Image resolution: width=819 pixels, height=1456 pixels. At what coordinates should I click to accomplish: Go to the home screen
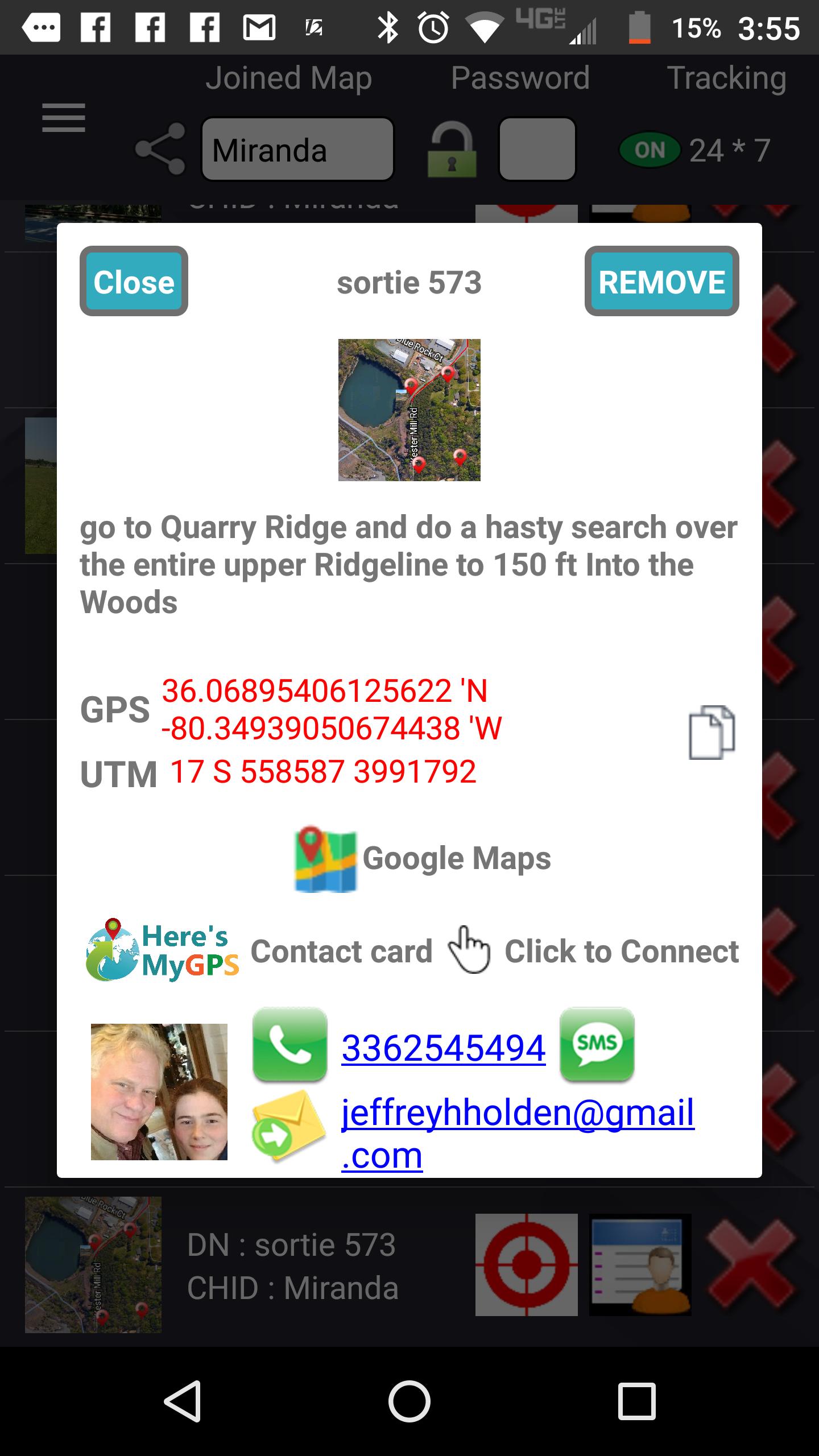409,1401
